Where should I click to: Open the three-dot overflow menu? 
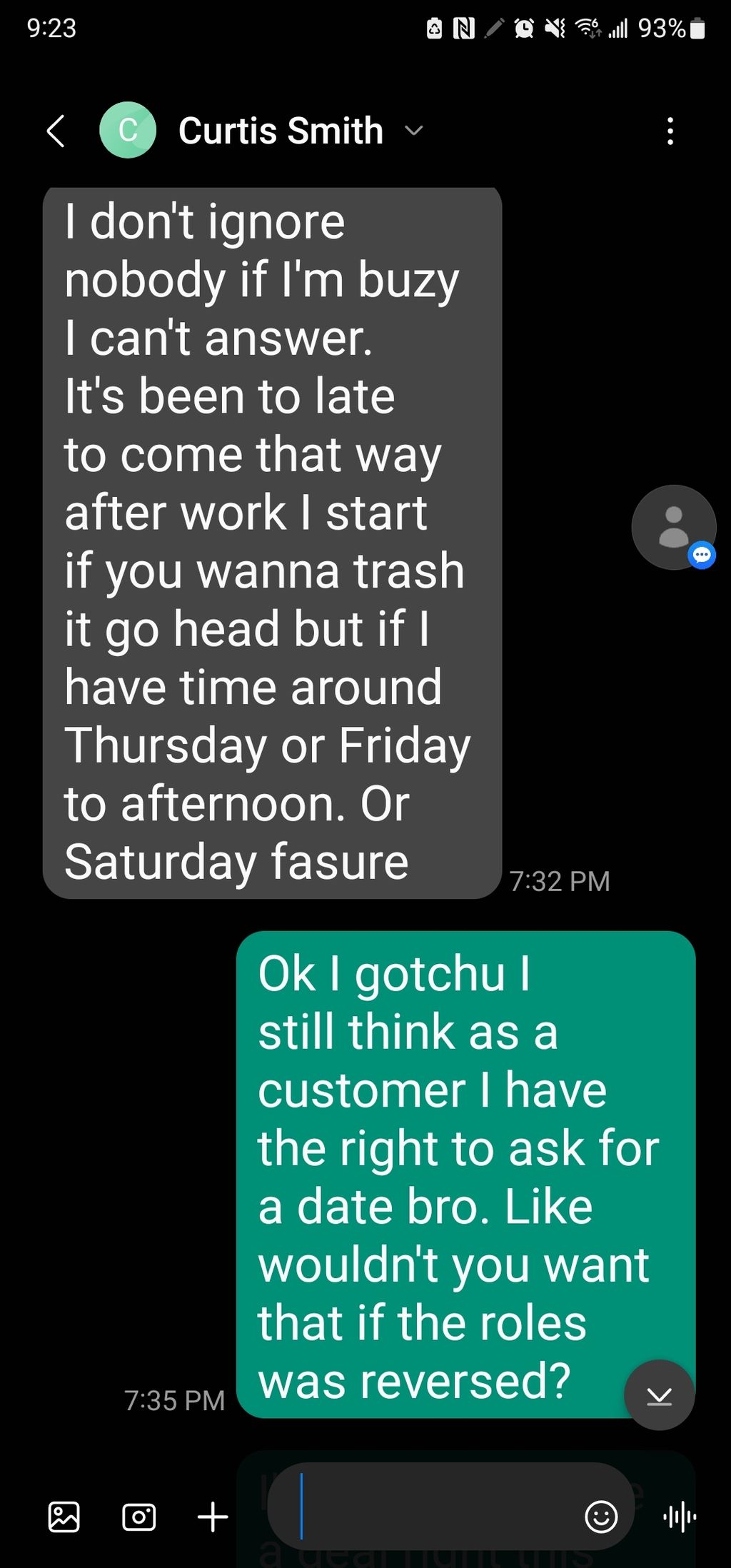click(670, 131)
